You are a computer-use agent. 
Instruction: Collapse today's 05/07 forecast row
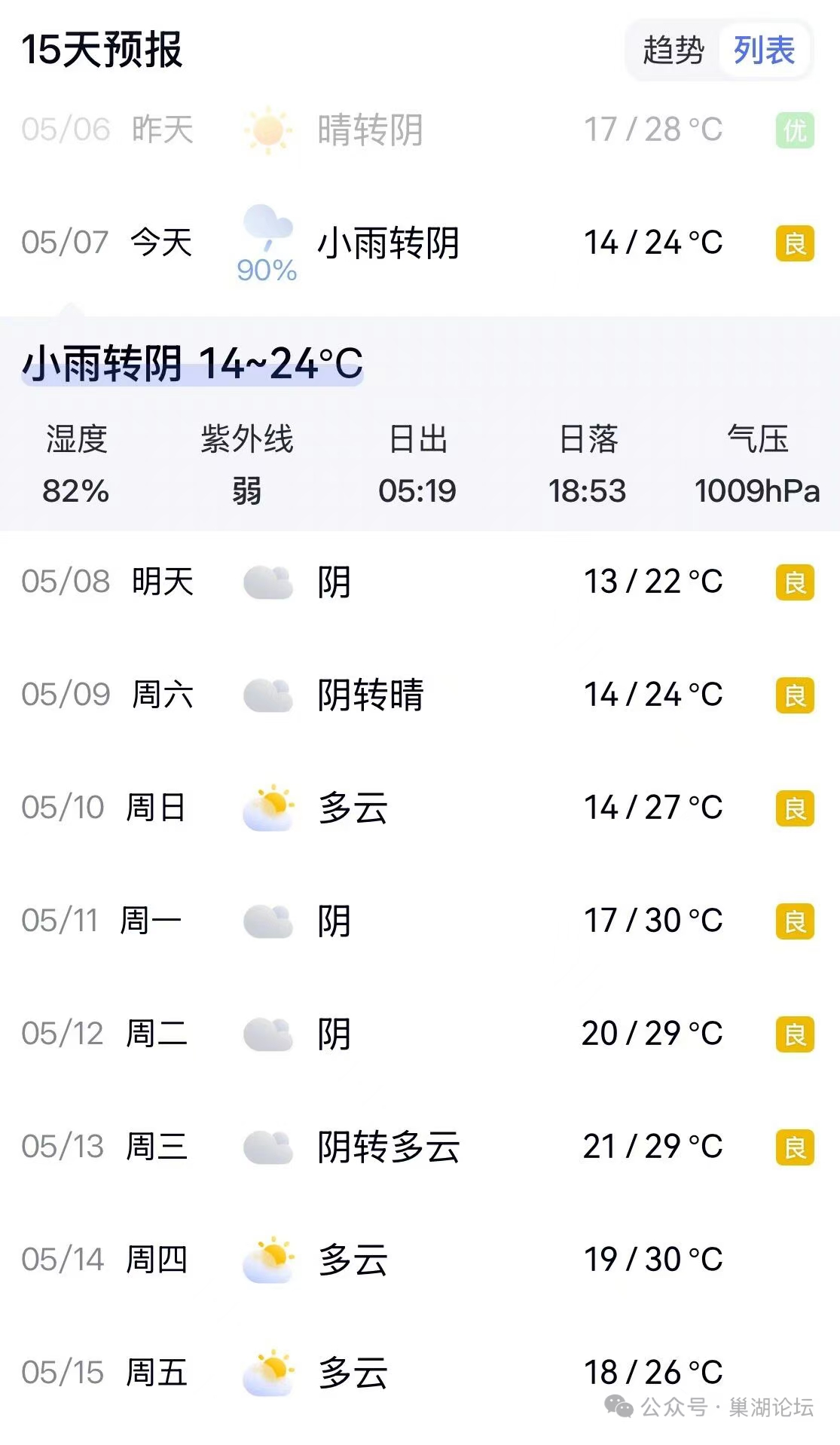pyautogui.click(x=420, y=243)
